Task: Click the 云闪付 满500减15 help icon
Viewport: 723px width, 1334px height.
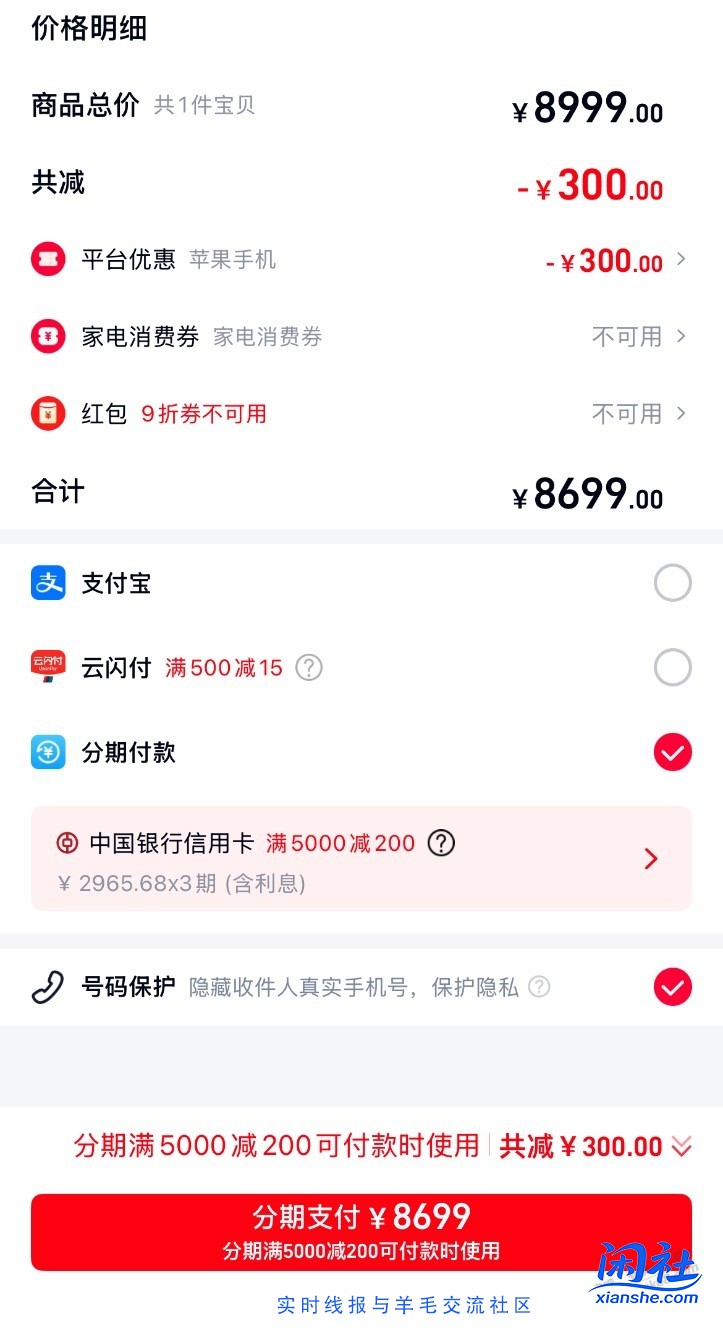Action: [x=309, y=667]
